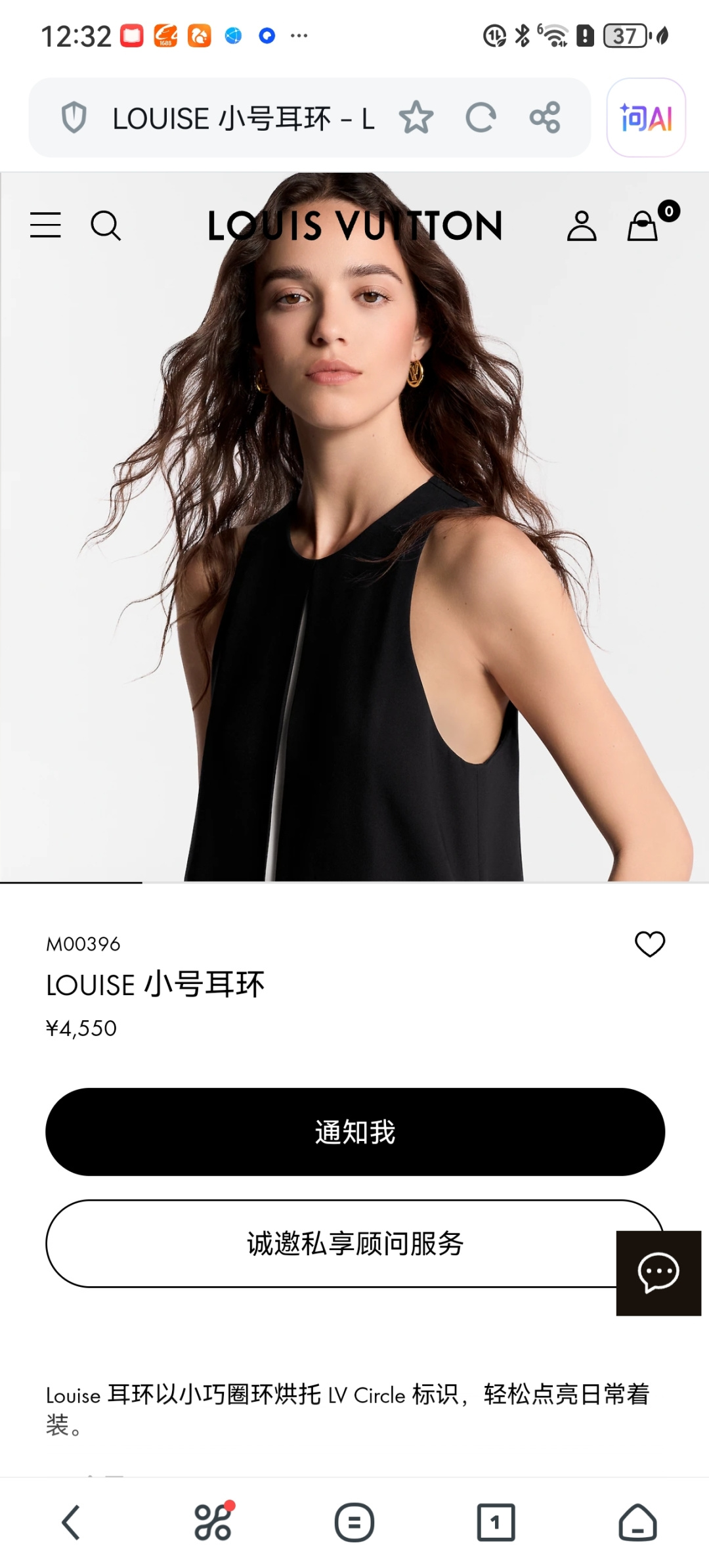Show open browser tabs
Image resolution: width=709 pixels, height=1568 pixels.
click(x=496, y=1522)
